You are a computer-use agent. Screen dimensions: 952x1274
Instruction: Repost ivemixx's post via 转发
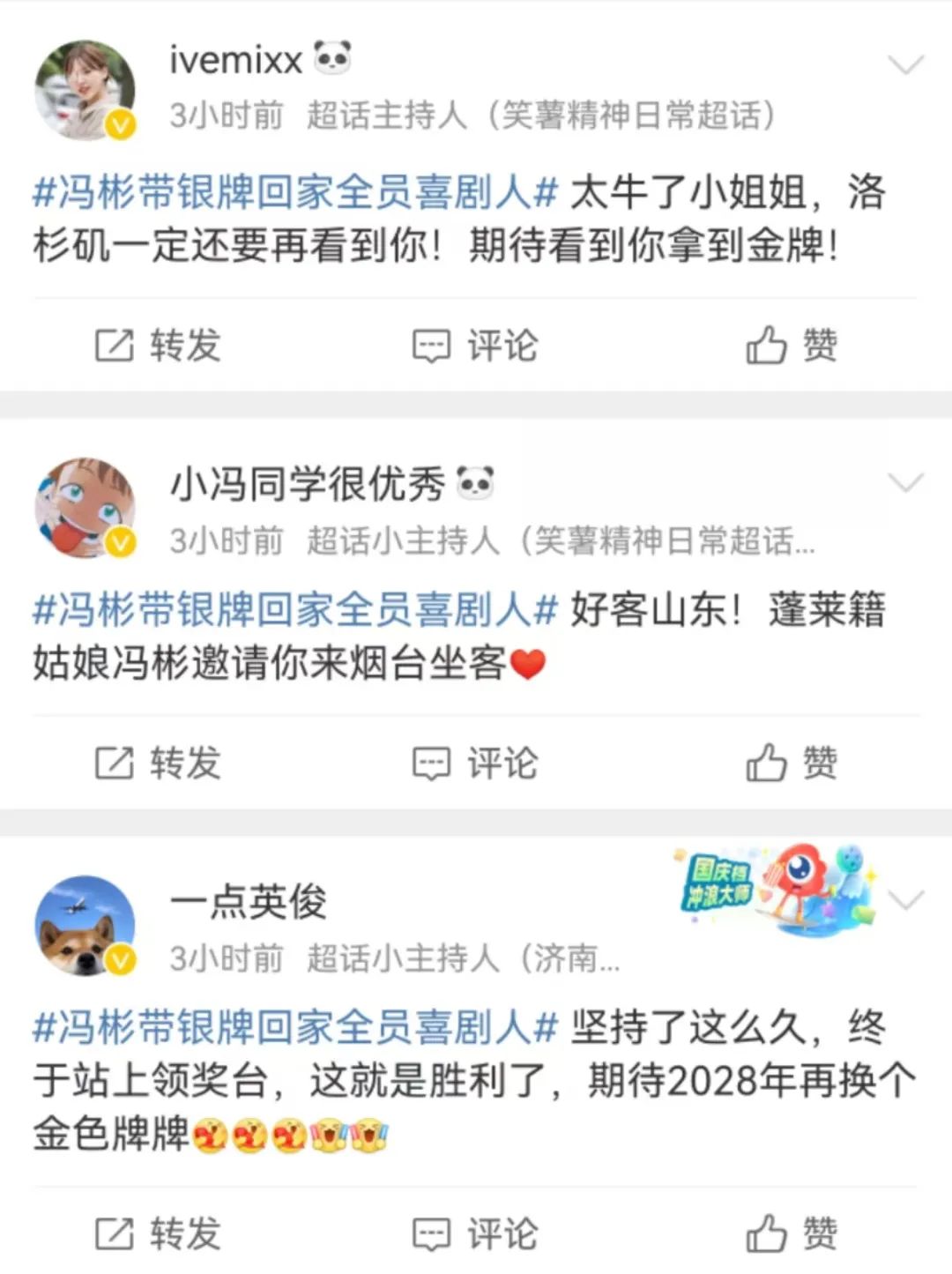tap(158, 345)
